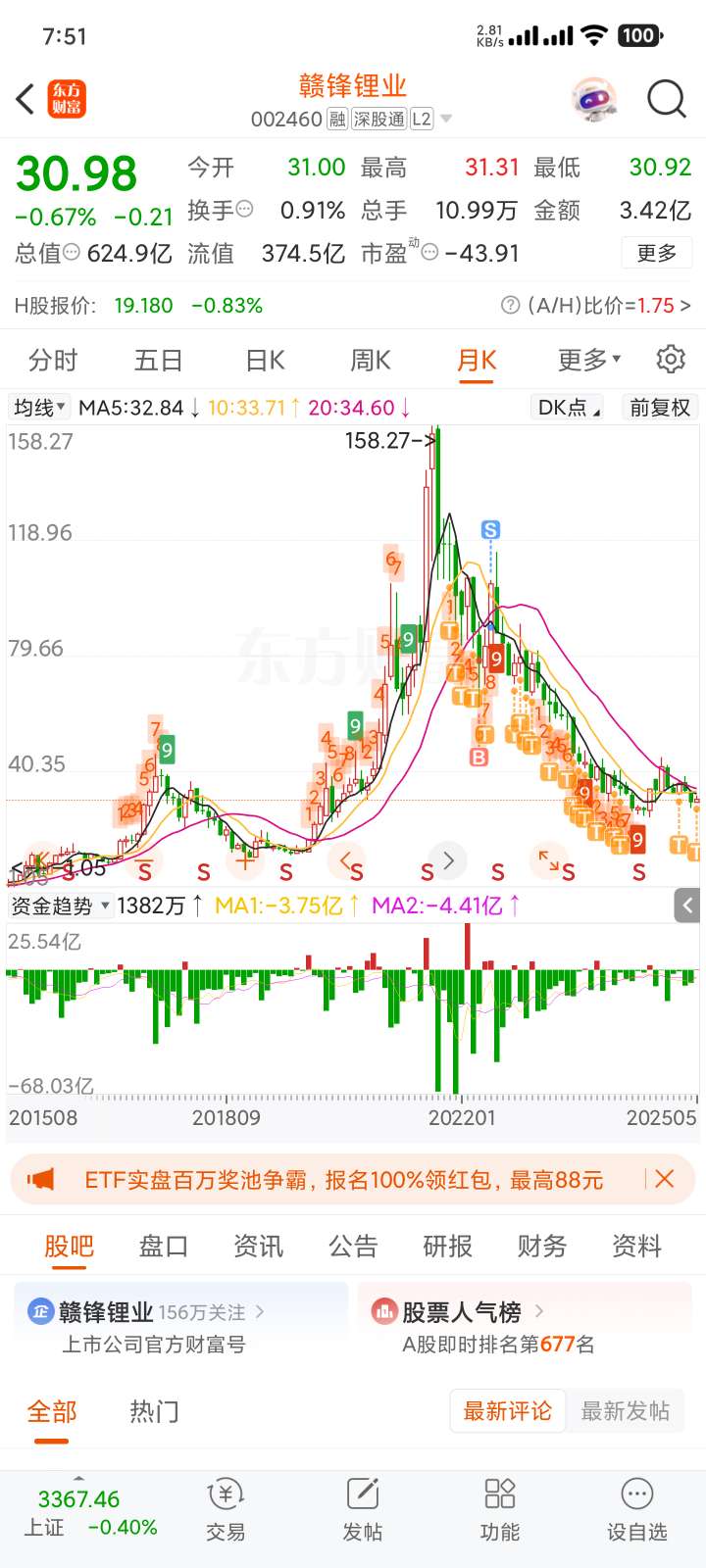Image resolution: width=706 pixels, height=1568 pixels.
Task: Switch to the 公告 tab
Action: point(353,1246)
